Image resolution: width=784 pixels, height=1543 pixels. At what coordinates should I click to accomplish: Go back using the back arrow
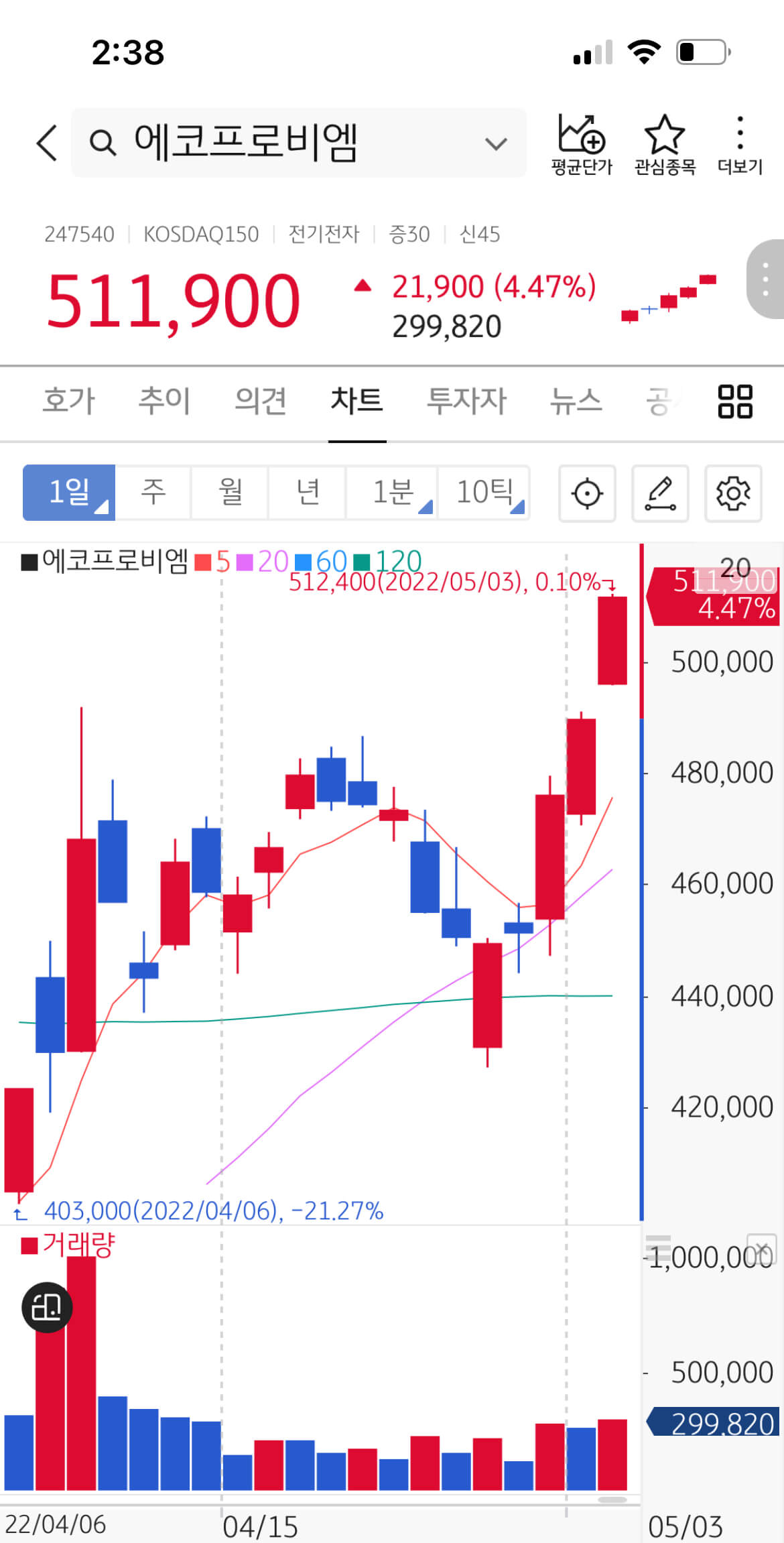(47, 142)
